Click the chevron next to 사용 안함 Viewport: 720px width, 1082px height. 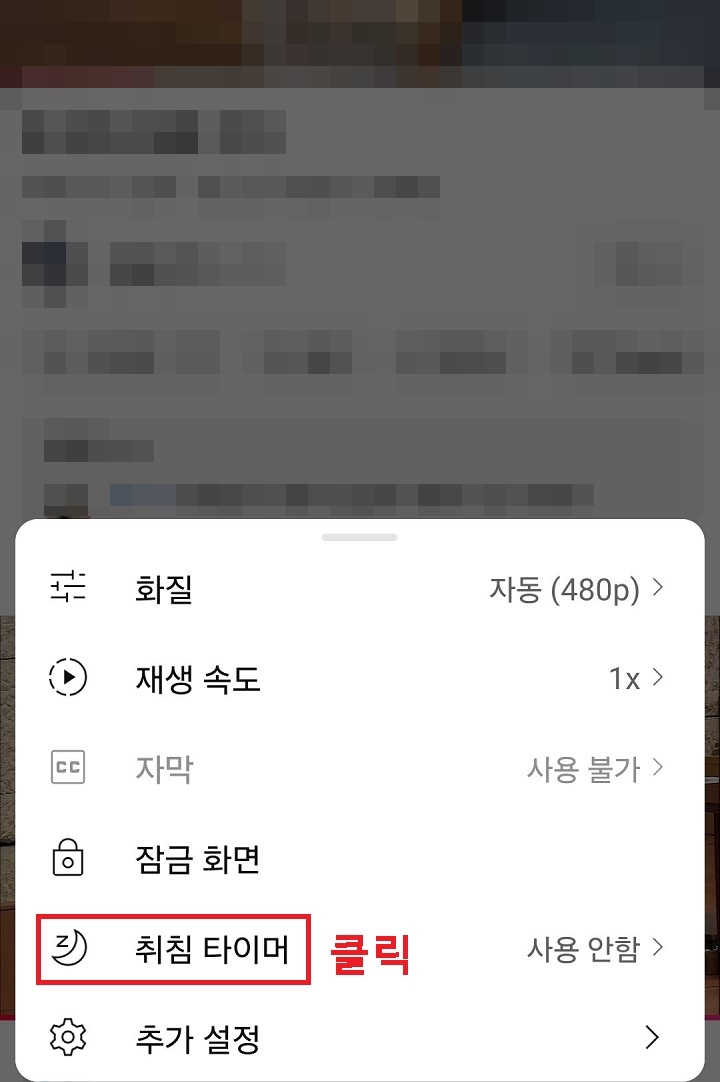(659, 949)
